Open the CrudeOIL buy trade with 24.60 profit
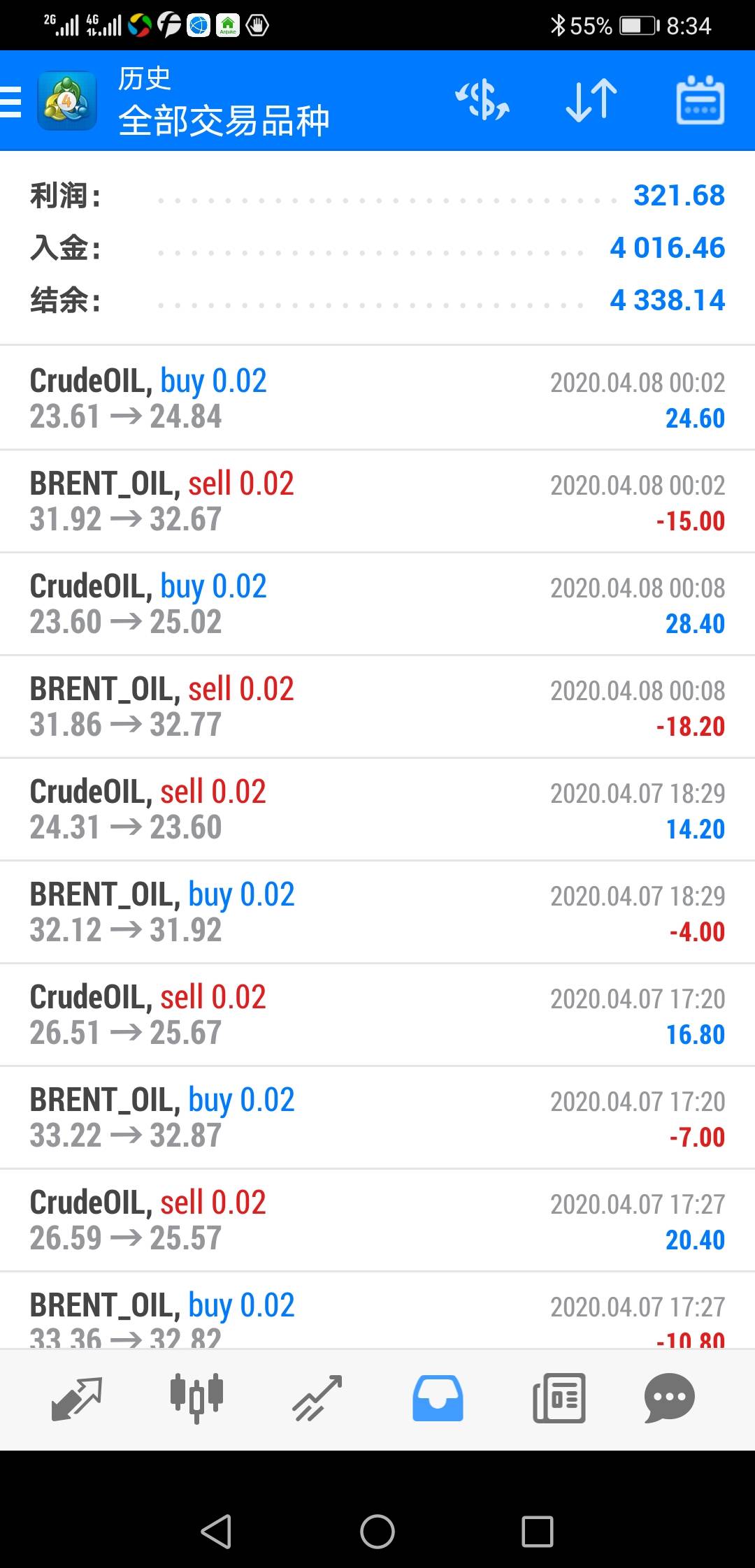This screenshot has height=1568, width=755. [377, 398]
